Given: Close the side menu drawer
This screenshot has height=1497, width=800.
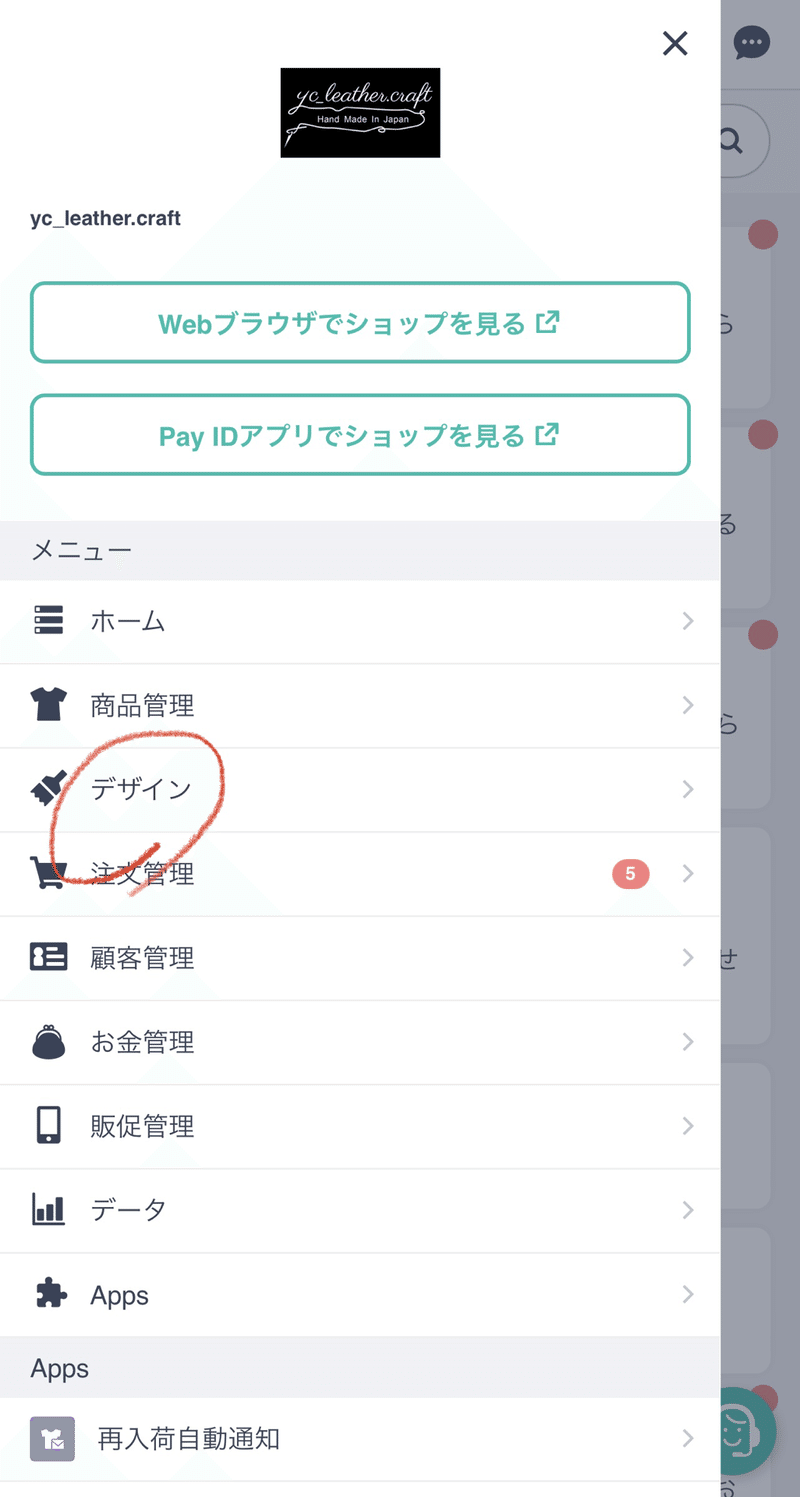Looking at the screenshot, I should (675, 43).
